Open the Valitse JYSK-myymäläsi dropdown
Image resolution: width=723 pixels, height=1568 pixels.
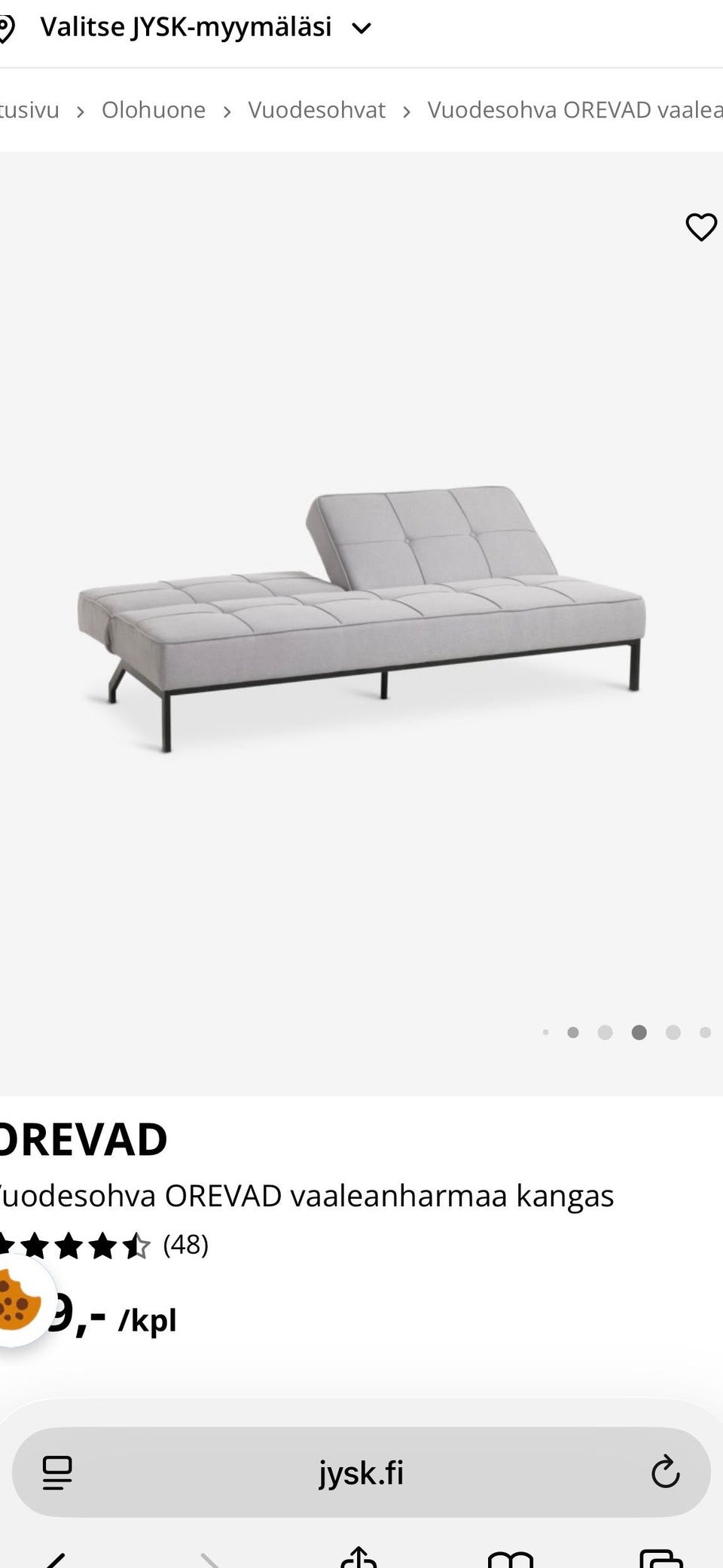click(x=186, y=26)
